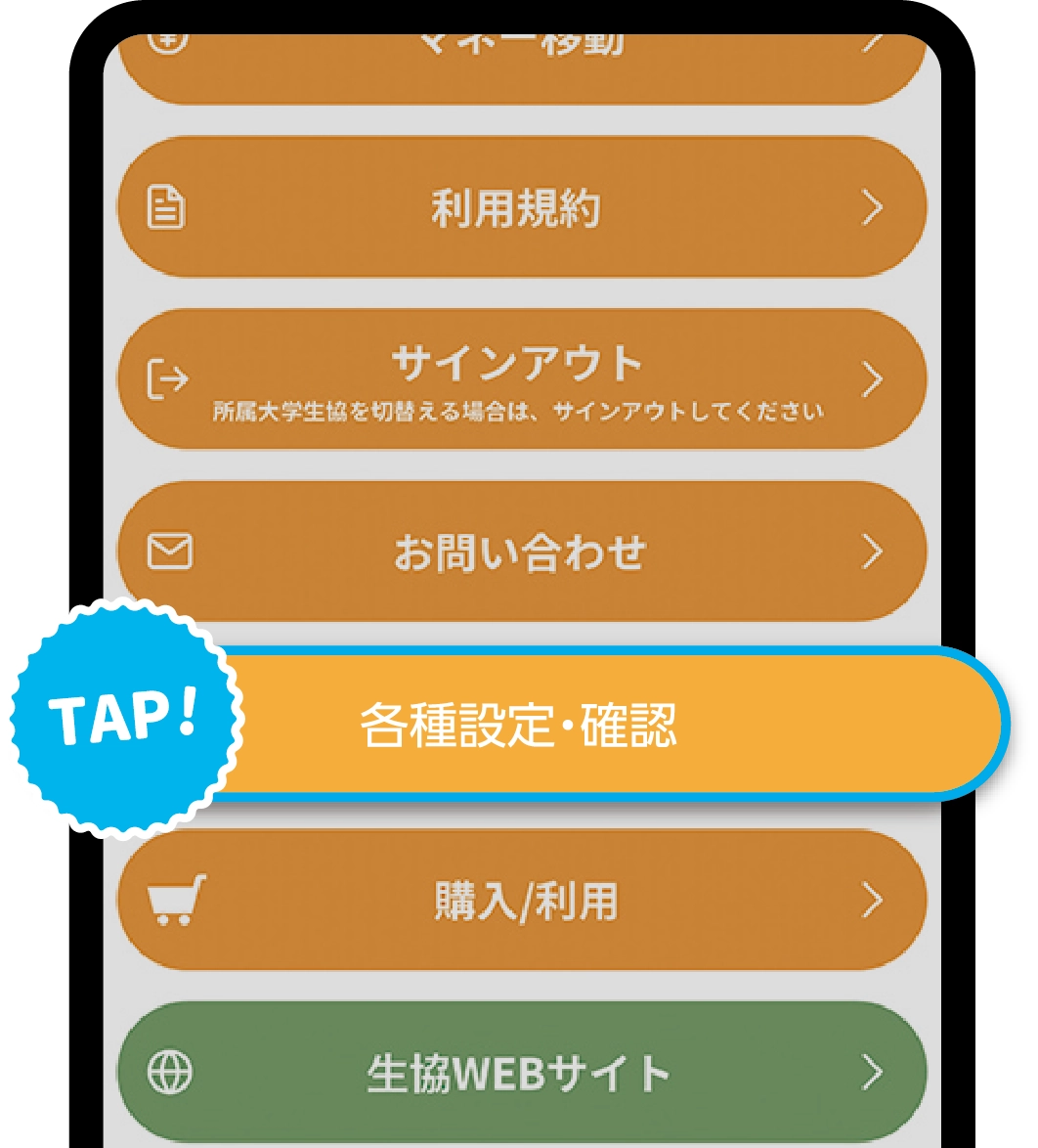Tap the chevron beside 購入/利用
Image resolution: width=1038 pixels, height=1148 pixels.
tap(870, 901)
